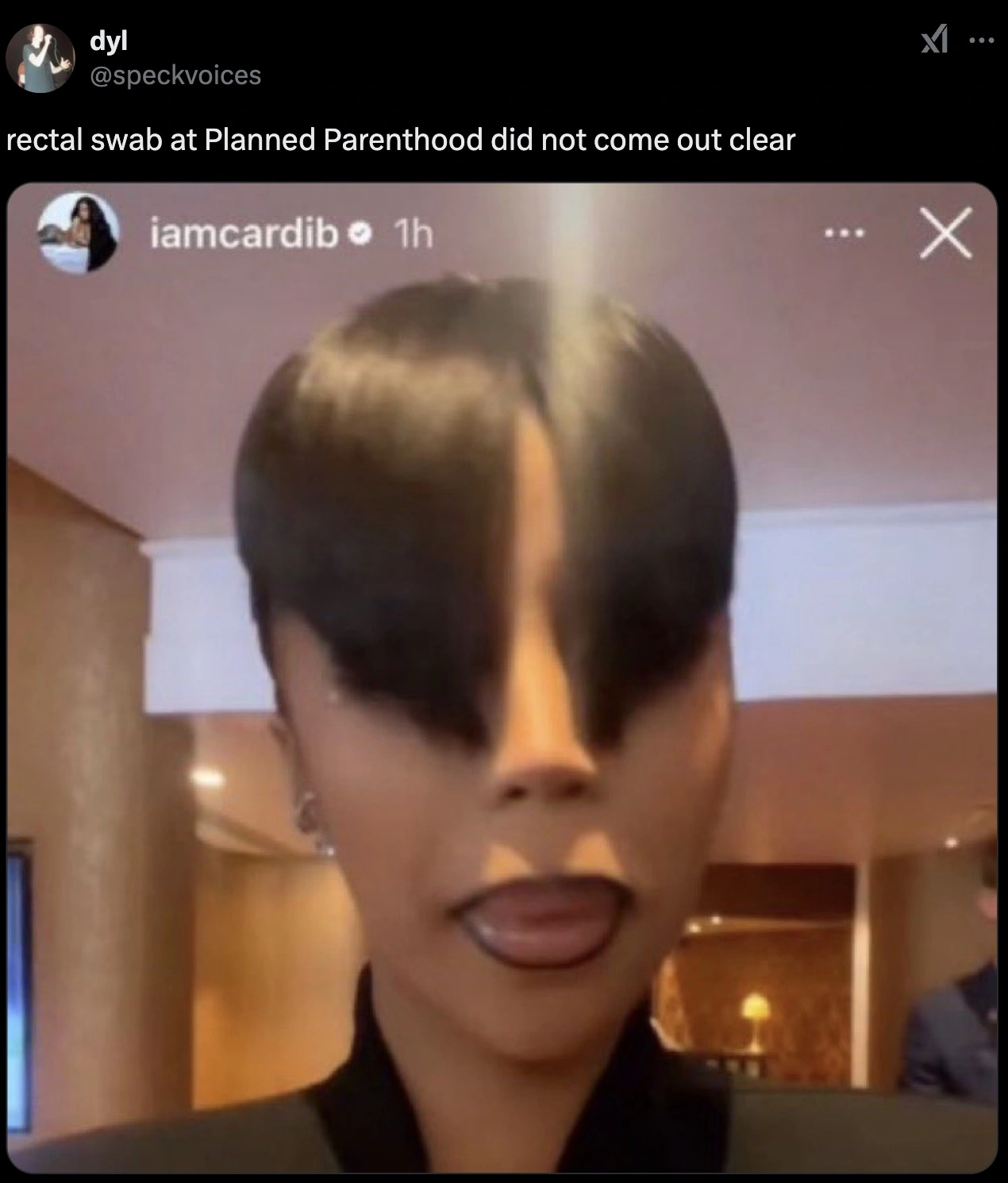1008x1183 pixels.
Task: Open dyl's profile avatar
Action: [40, 58]
